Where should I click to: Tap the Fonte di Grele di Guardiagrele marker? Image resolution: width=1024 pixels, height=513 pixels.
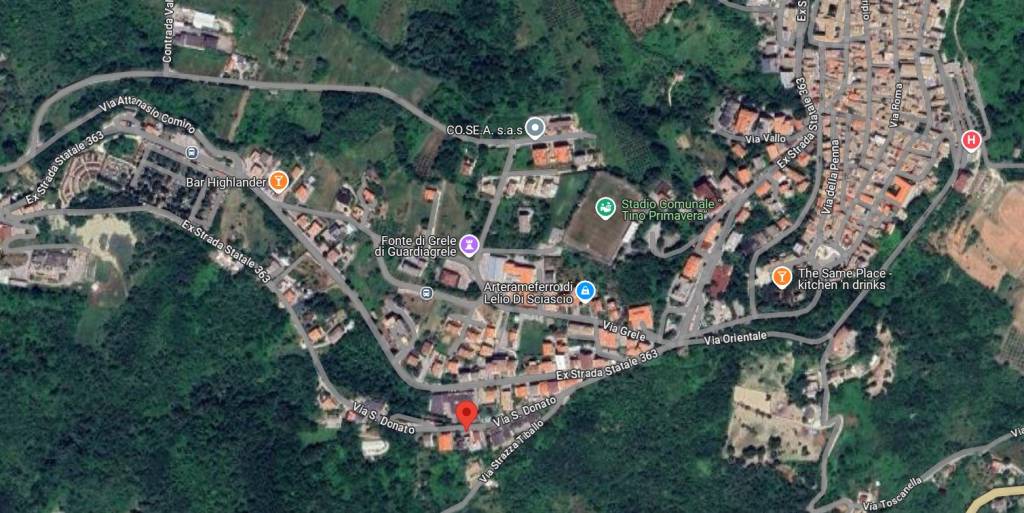pos(469,244)
